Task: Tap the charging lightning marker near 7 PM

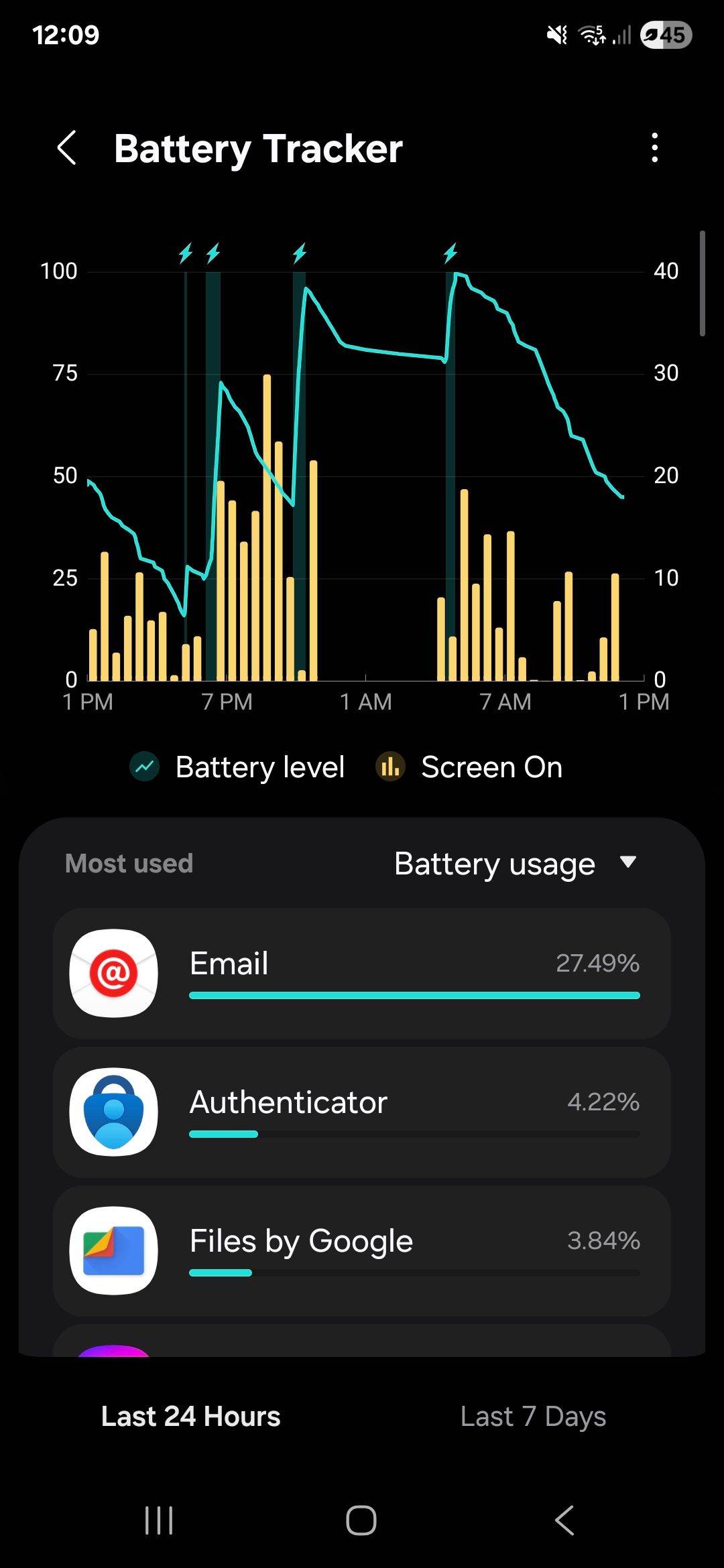Action: point(213,253)
